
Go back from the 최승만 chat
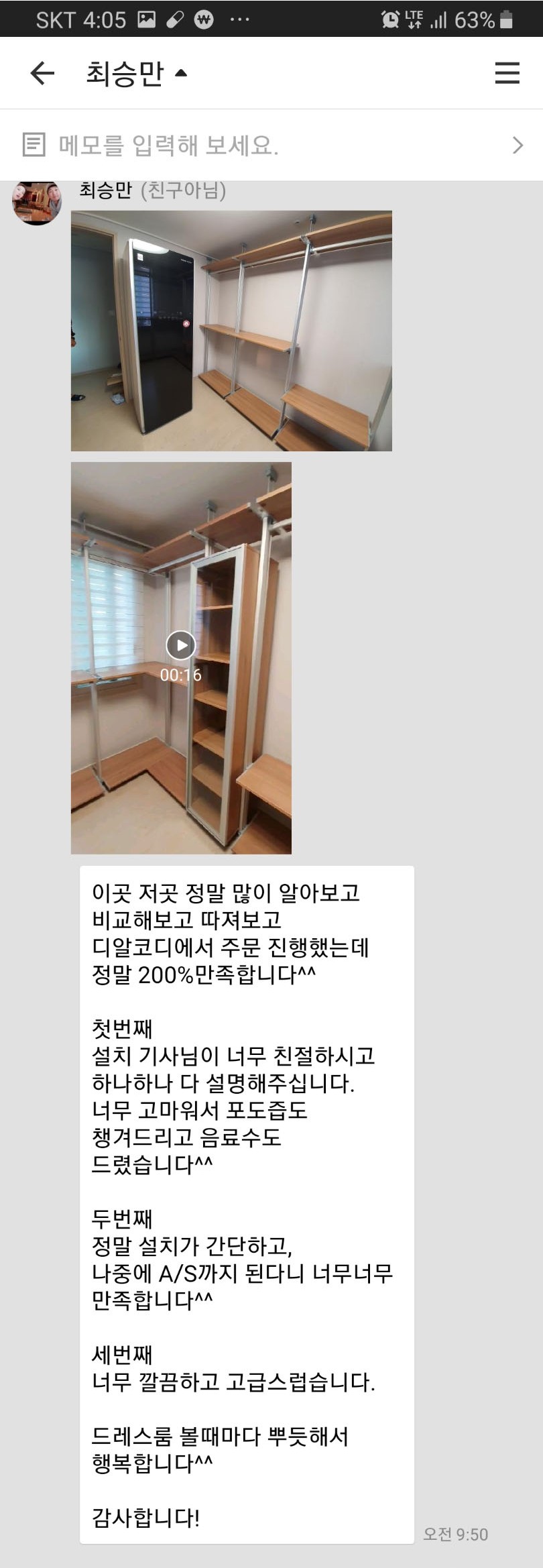(42, 73)
